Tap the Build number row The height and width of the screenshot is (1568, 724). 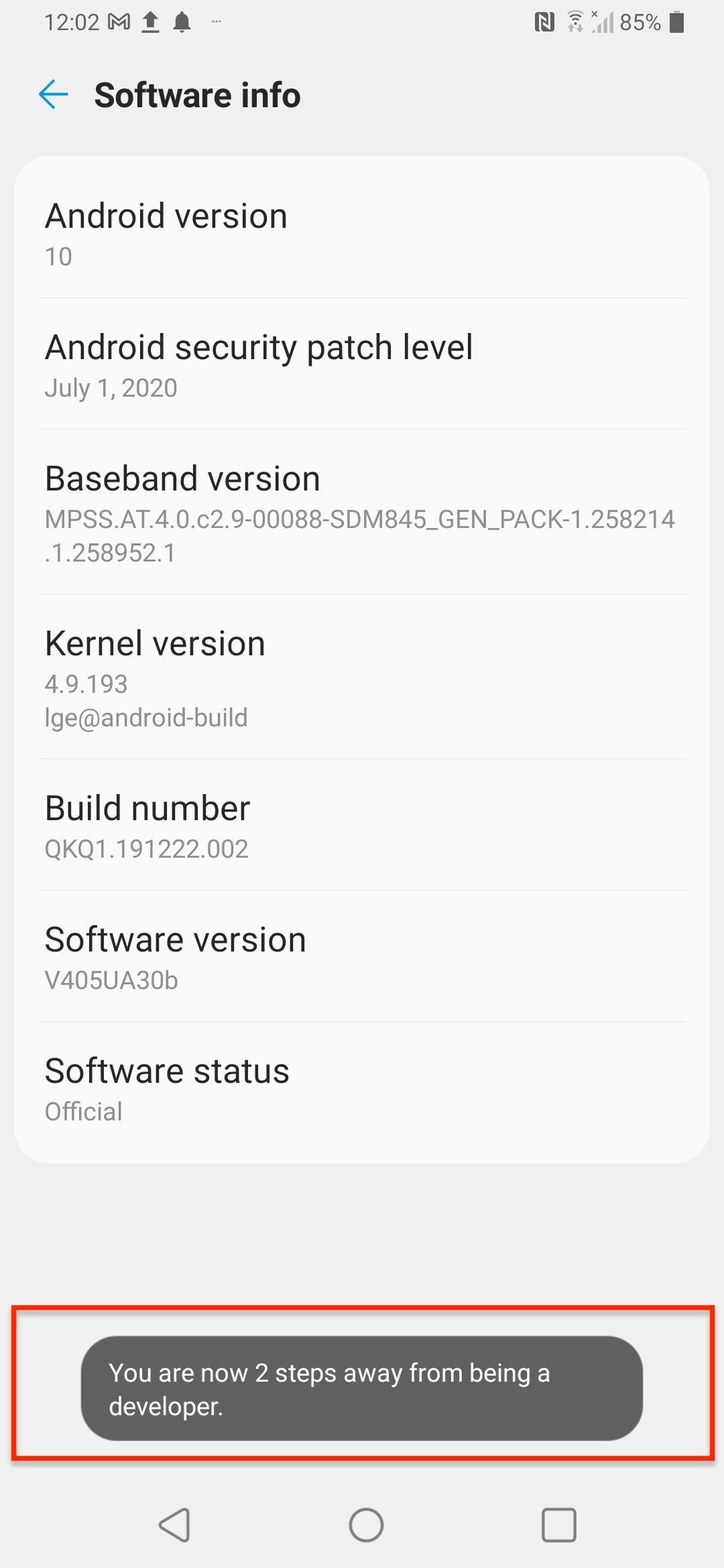[x=362, y=826]
